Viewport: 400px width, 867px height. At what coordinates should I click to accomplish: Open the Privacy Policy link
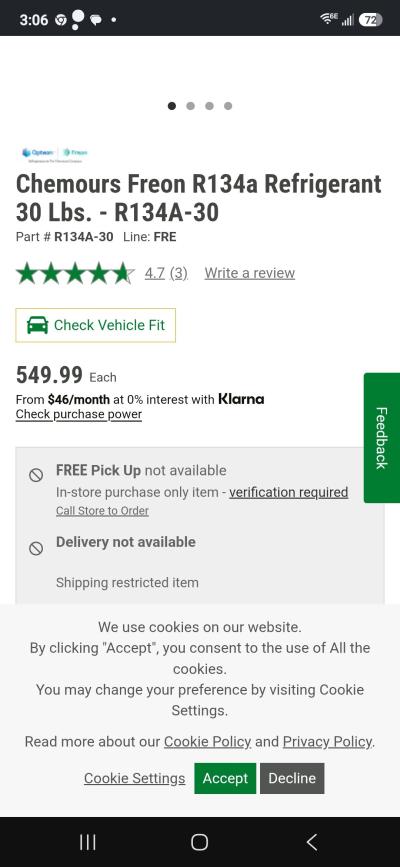coord(327,741)
